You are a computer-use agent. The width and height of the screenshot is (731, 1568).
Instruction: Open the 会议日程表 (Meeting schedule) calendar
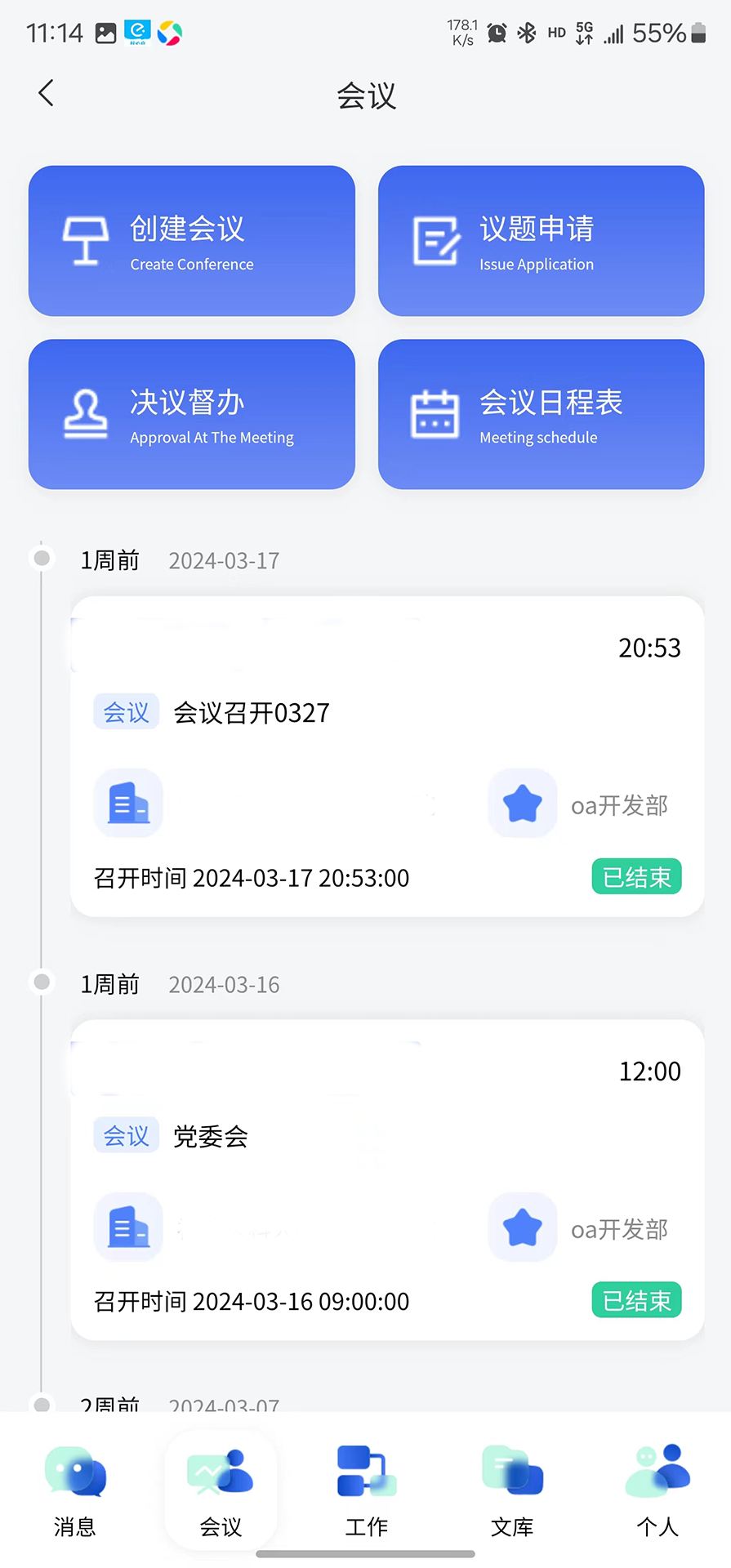point(540,414)
